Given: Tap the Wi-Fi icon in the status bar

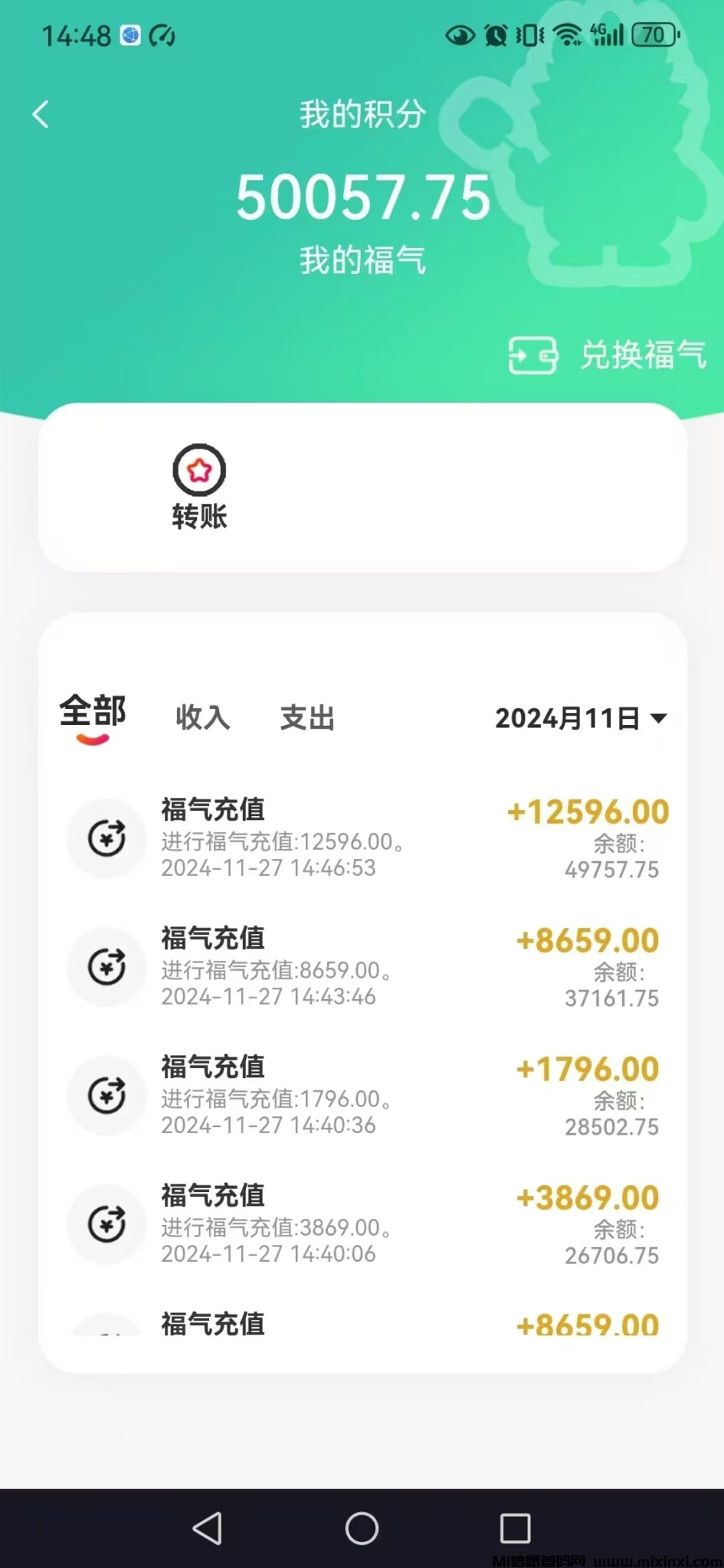Looking at the screenshot, I should pyautogui.click(x=568, y=34).
